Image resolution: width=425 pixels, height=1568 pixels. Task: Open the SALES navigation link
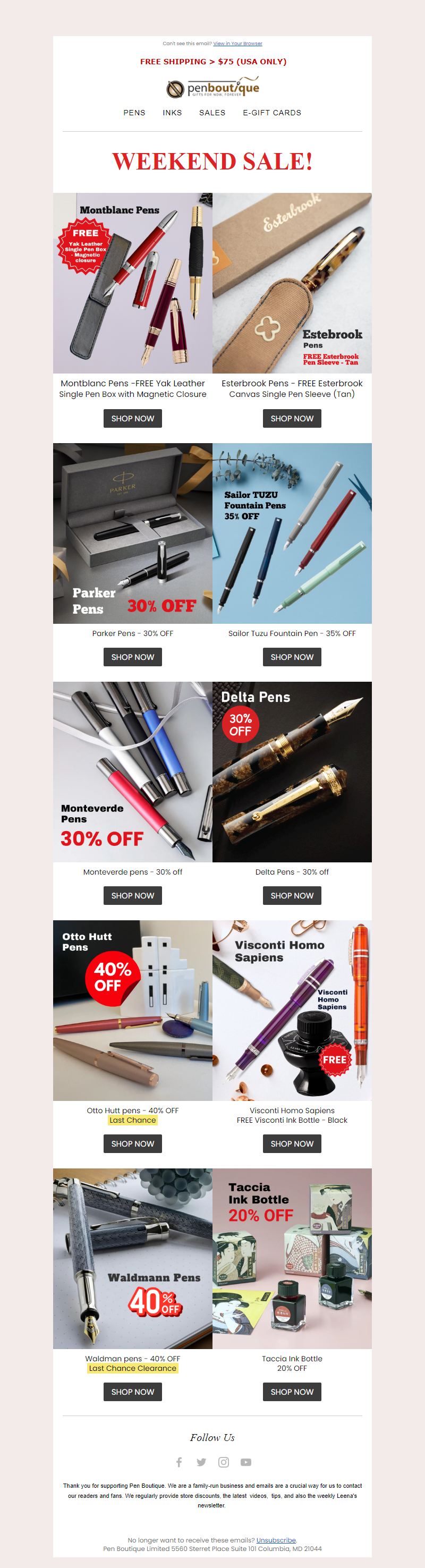(212, 113)
